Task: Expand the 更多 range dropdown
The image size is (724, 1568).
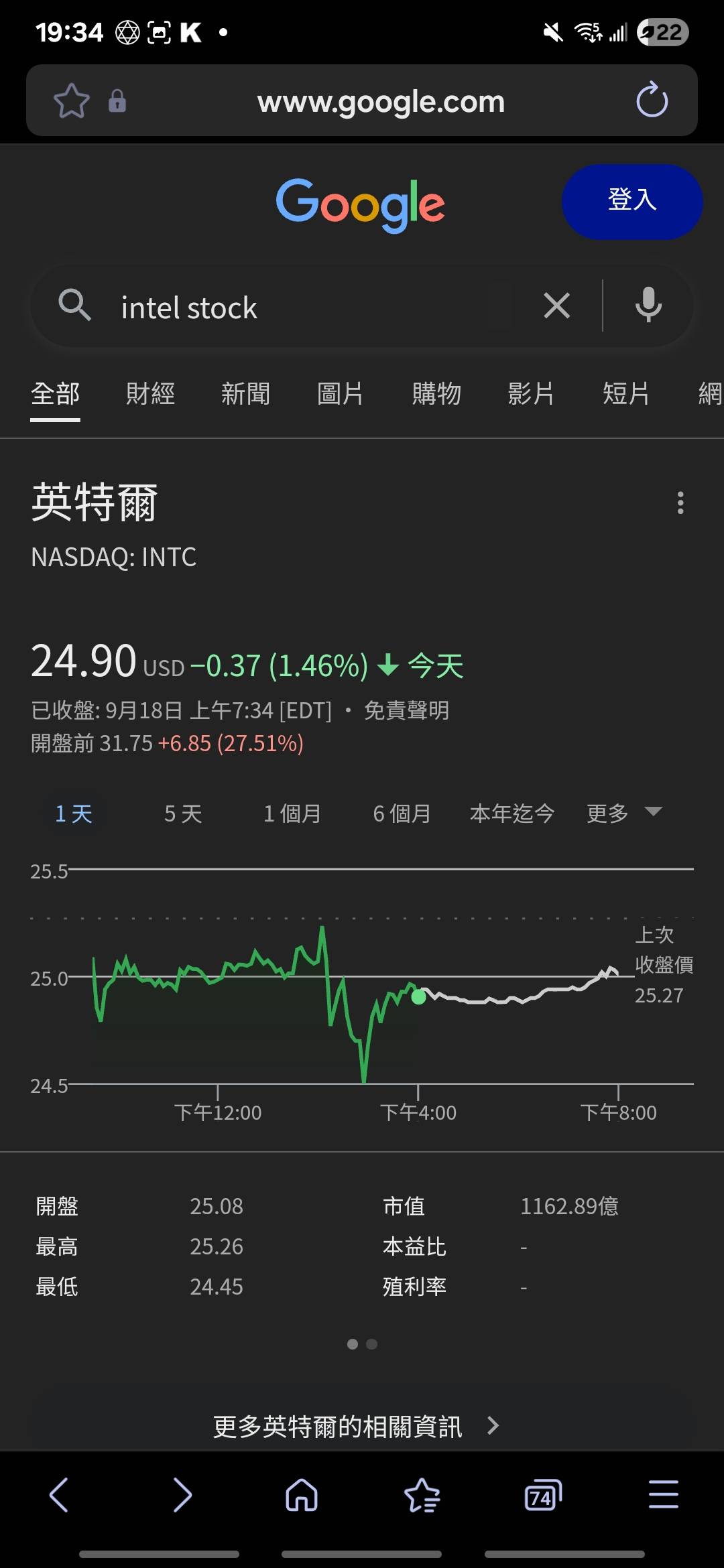Action: [x=623, y=813]
